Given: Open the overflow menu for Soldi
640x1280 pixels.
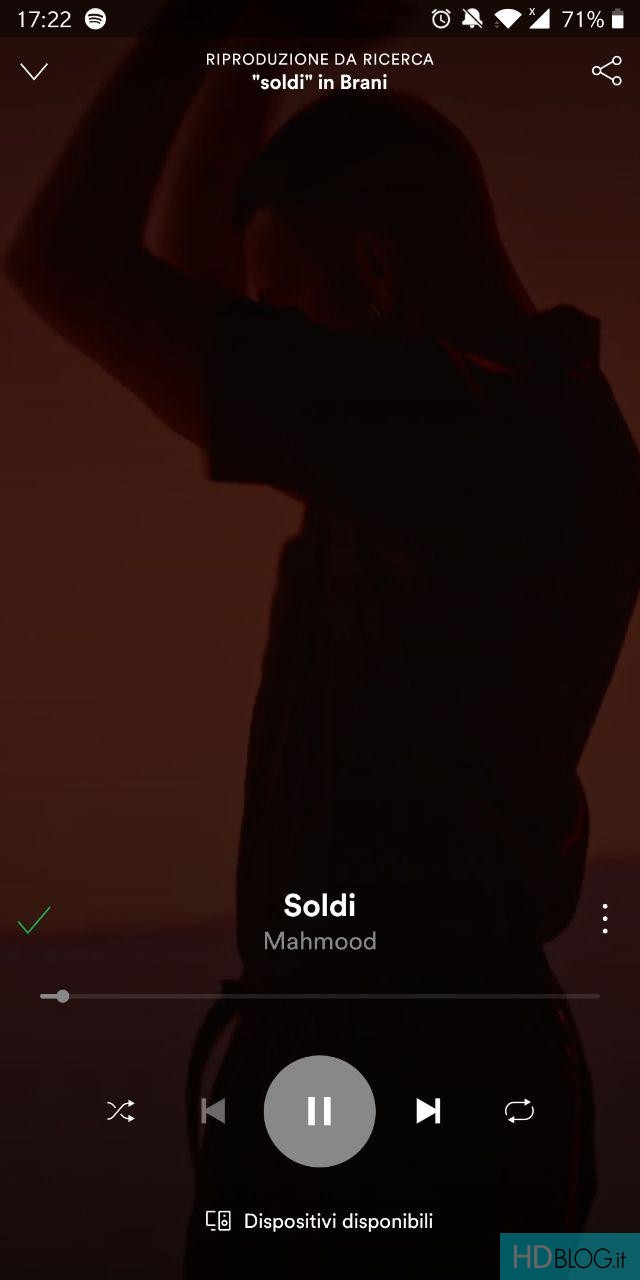Looking at the screenshot, I should pos(604,918).
